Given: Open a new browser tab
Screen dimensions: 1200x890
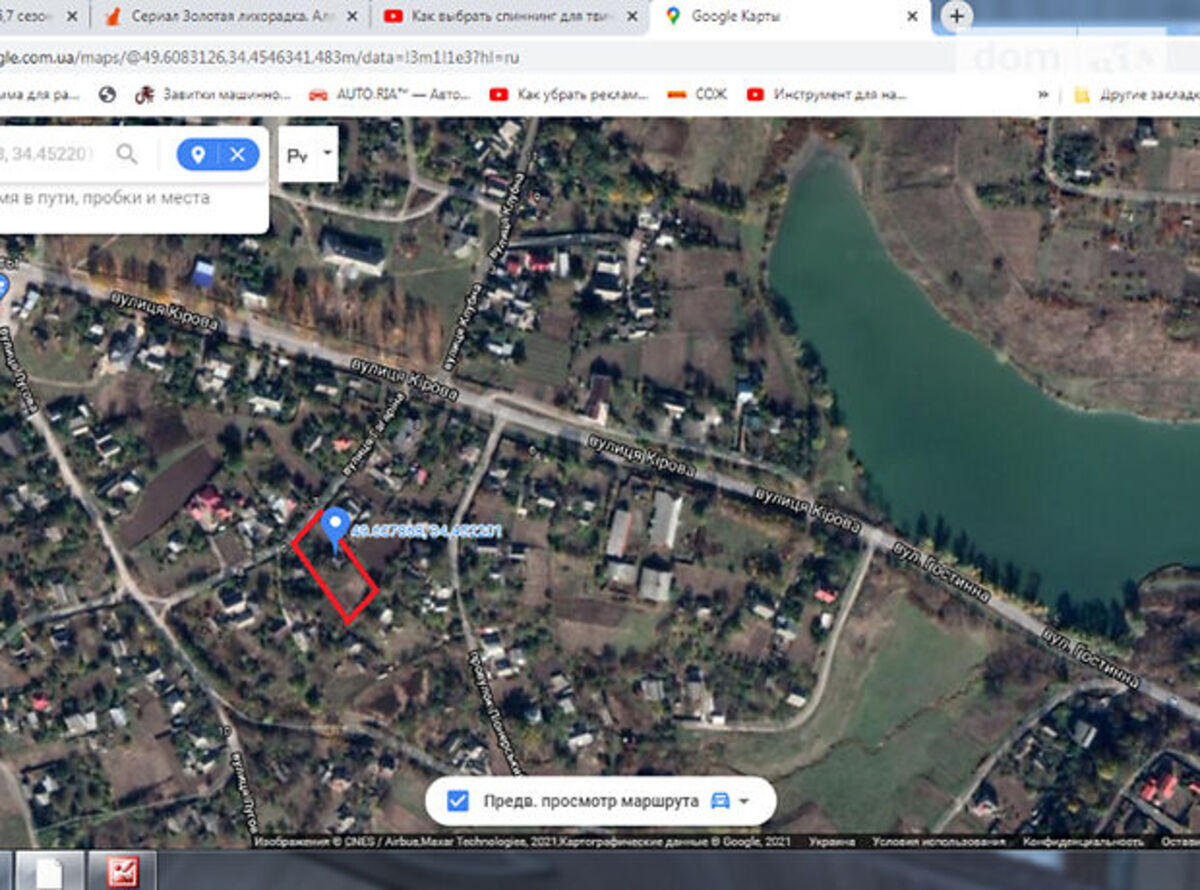Looking at the screenshot, I should coord(957,16).
